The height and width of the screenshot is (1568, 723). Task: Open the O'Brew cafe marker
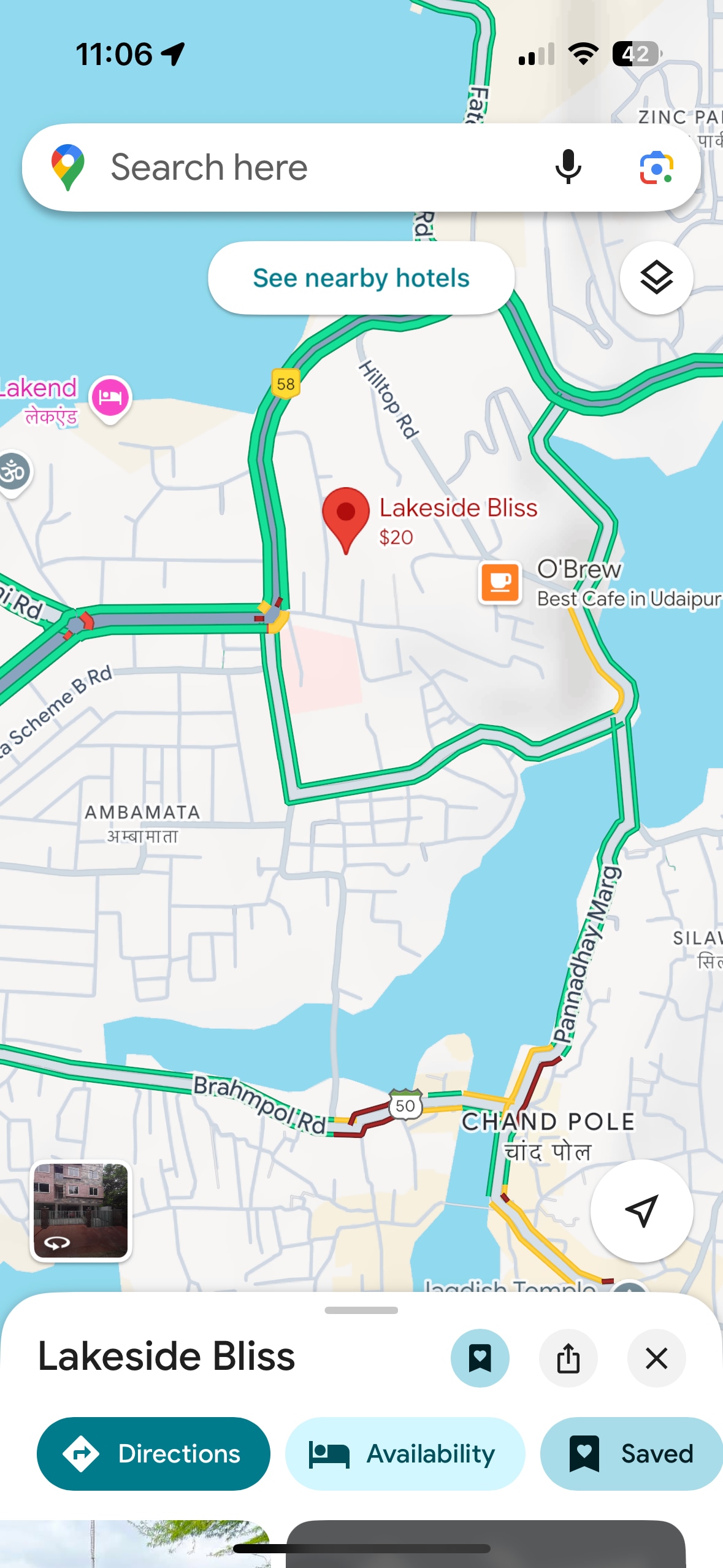coord(500,582)
